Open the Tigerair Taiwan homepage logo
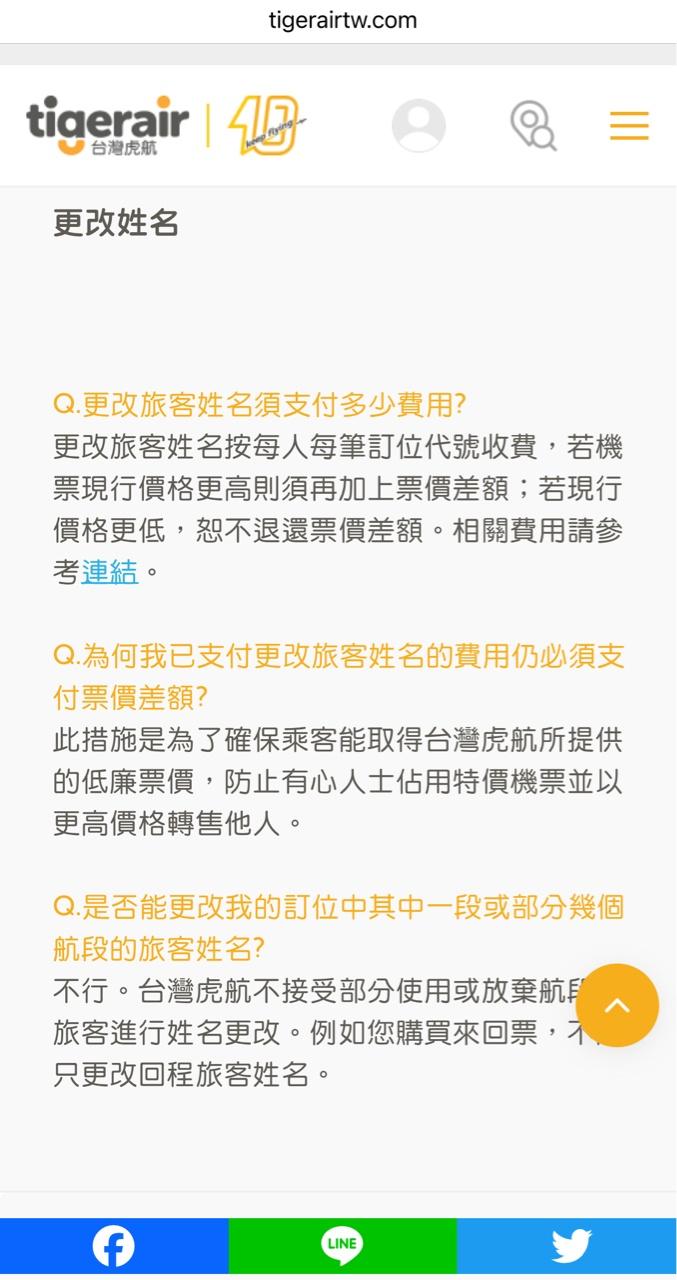Viewport: 677px width, 1280px height. pos(108,126)
